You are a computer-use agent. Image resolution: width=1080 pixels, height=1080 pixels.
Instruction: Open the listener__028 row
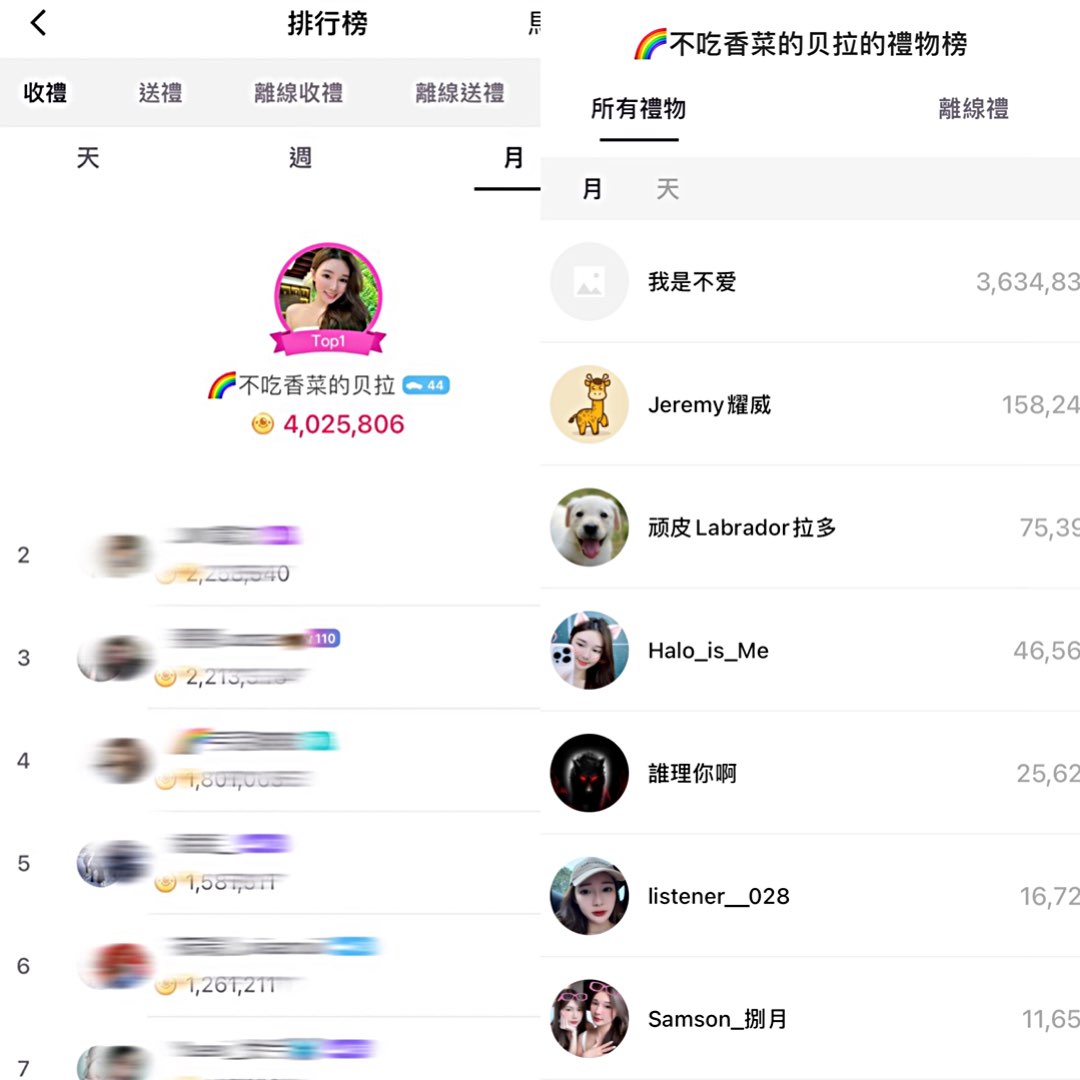[x=810, y=896]
